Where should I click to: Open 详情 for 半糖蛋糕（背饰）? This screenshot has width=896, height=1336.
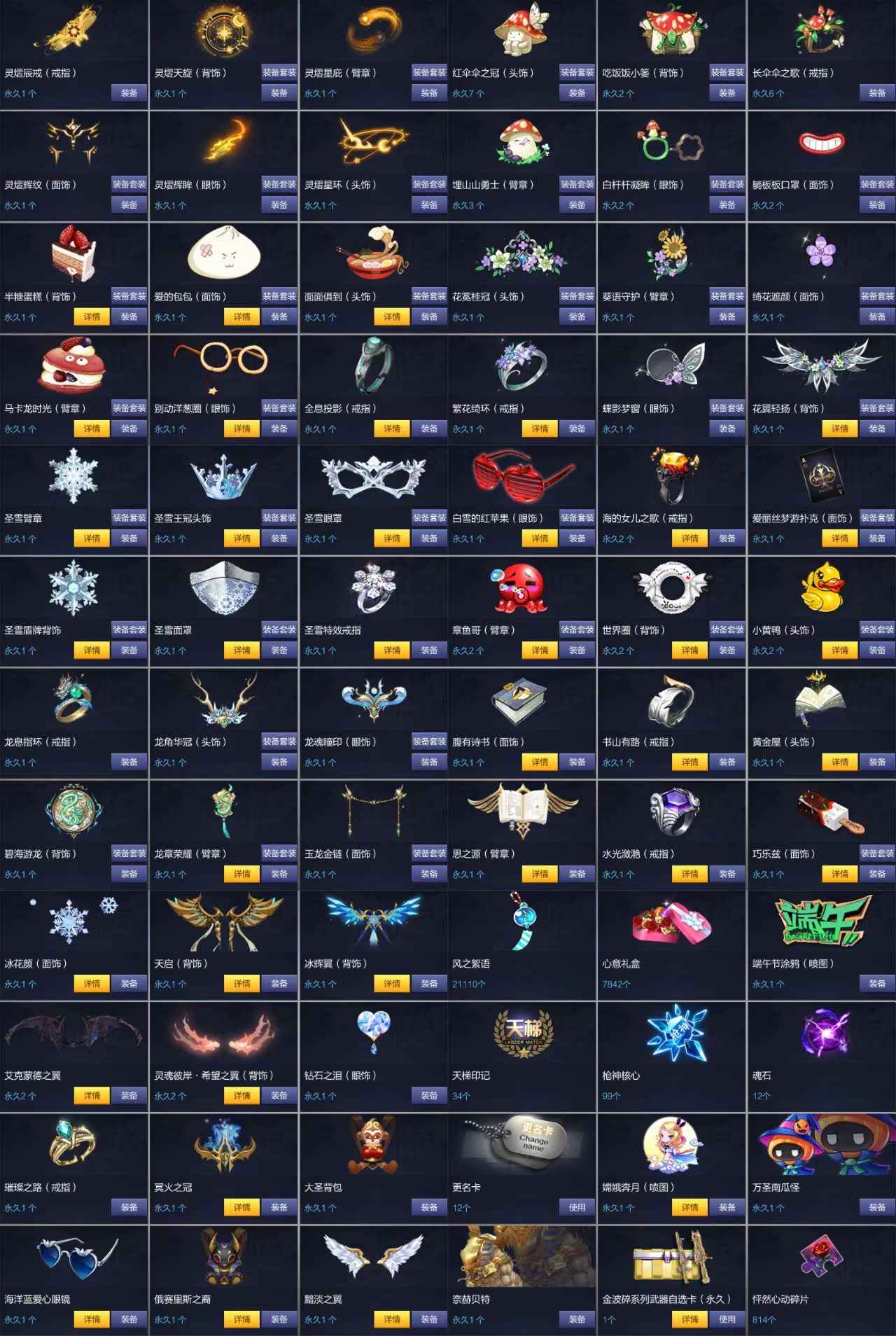click(92, 317)
